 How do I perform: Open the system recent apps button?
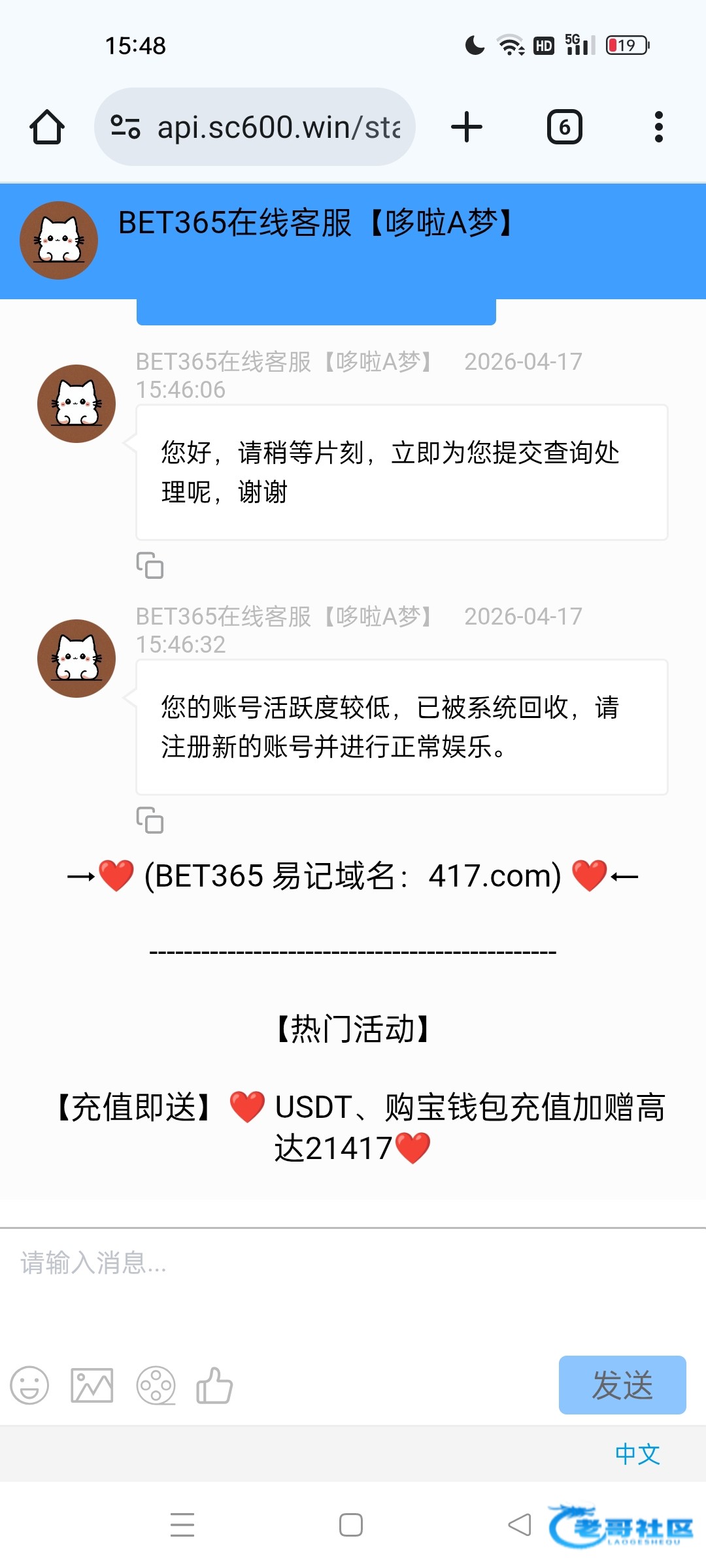tap(182, 1525)
